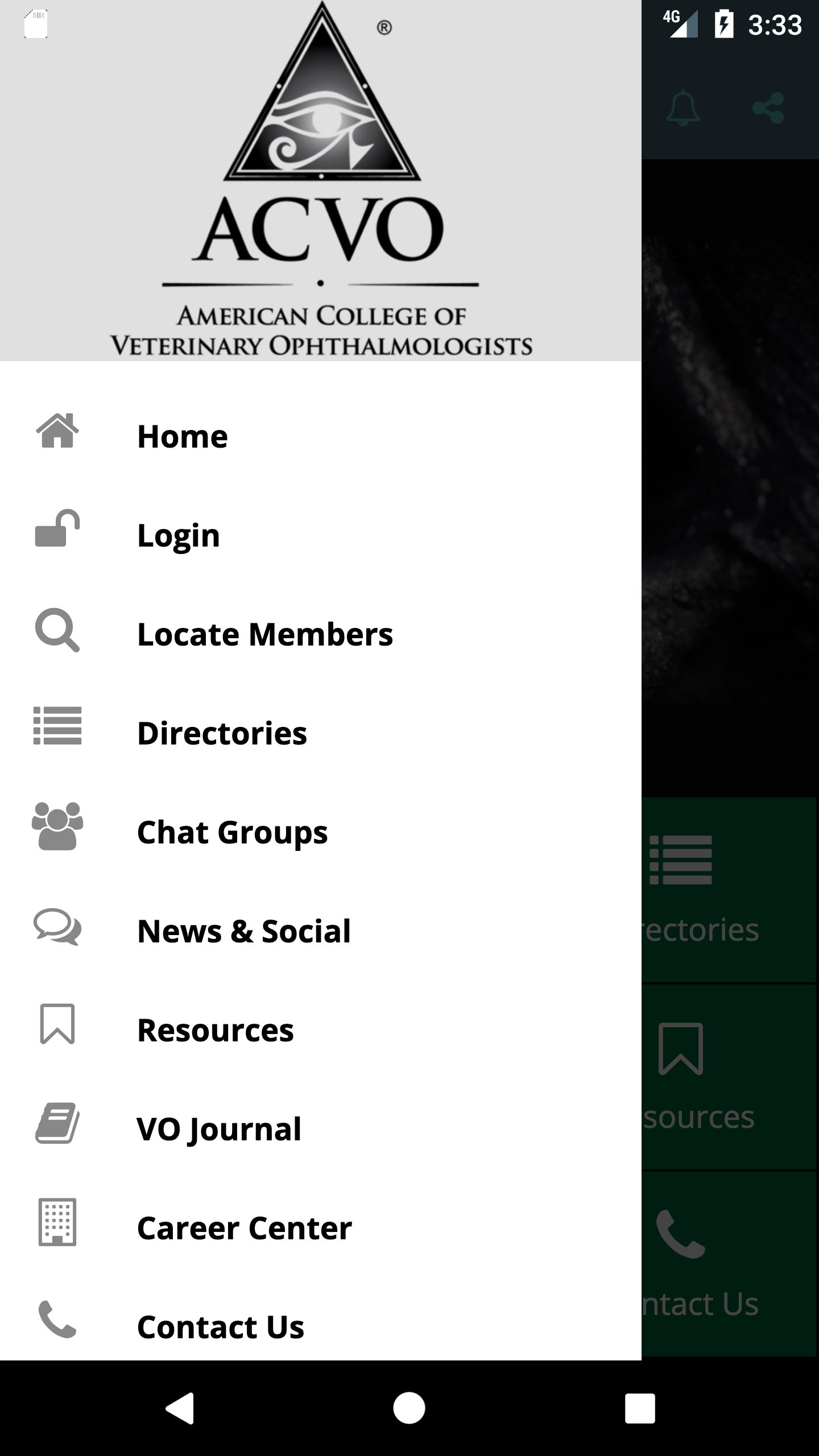The height and width of the screenshot is (1456, 819).
Task: Go to Home in the drawer
Action: [x=321, y=436]
